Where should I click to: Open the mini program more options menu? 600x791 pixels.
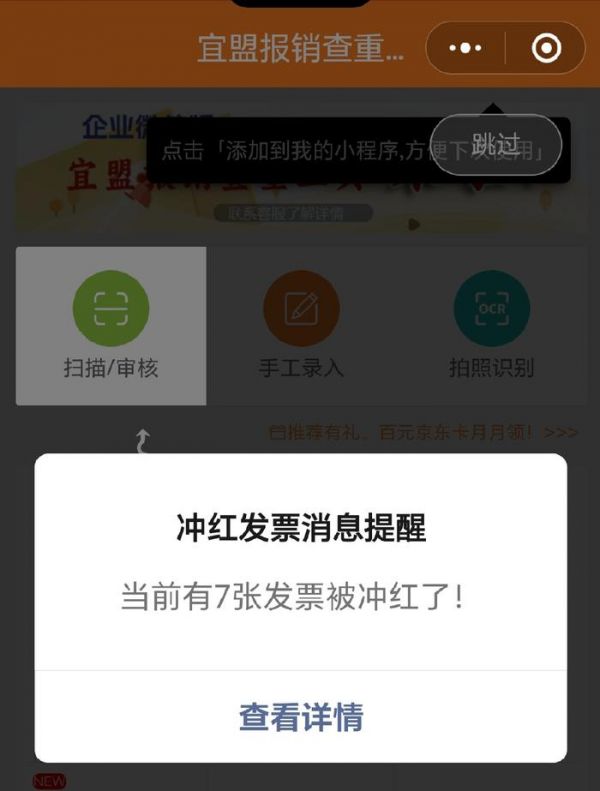point(466,48)
